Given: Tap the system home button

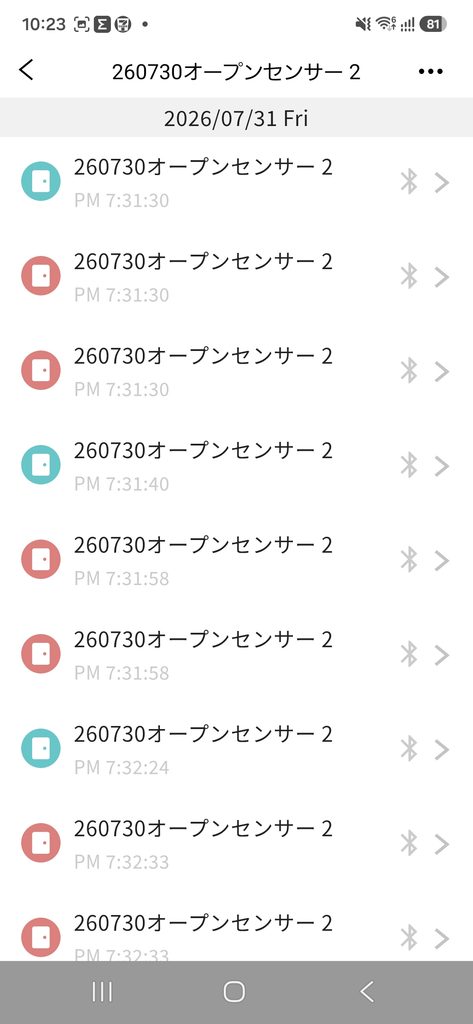Looking at the screenshot, I should (234, 991).
